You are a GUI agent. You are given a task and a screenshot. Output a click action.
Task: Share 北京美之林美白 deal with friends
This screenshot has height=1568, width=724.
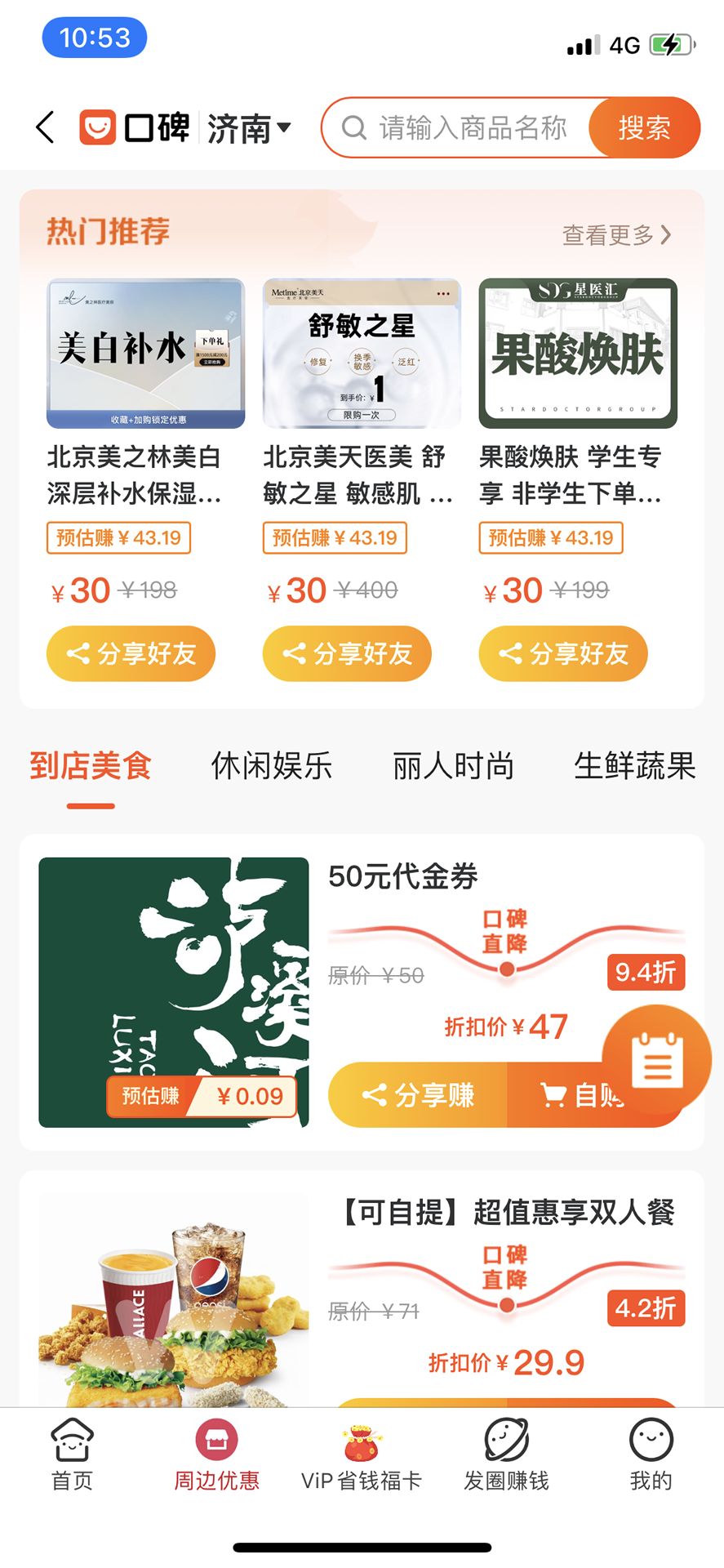coord(131,653)
